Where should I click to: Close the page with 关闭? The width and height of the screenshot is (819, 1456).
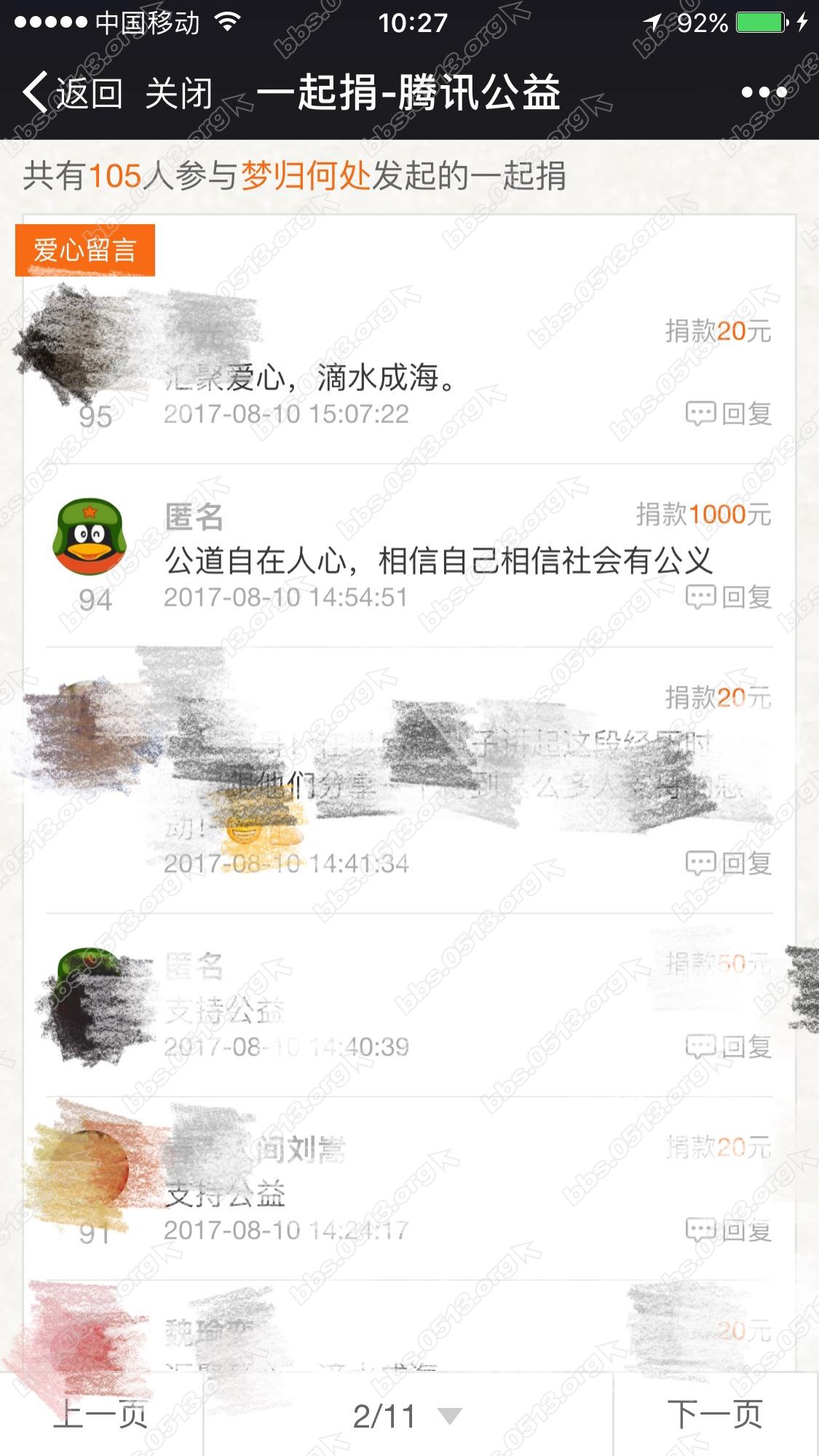[178, 93]
